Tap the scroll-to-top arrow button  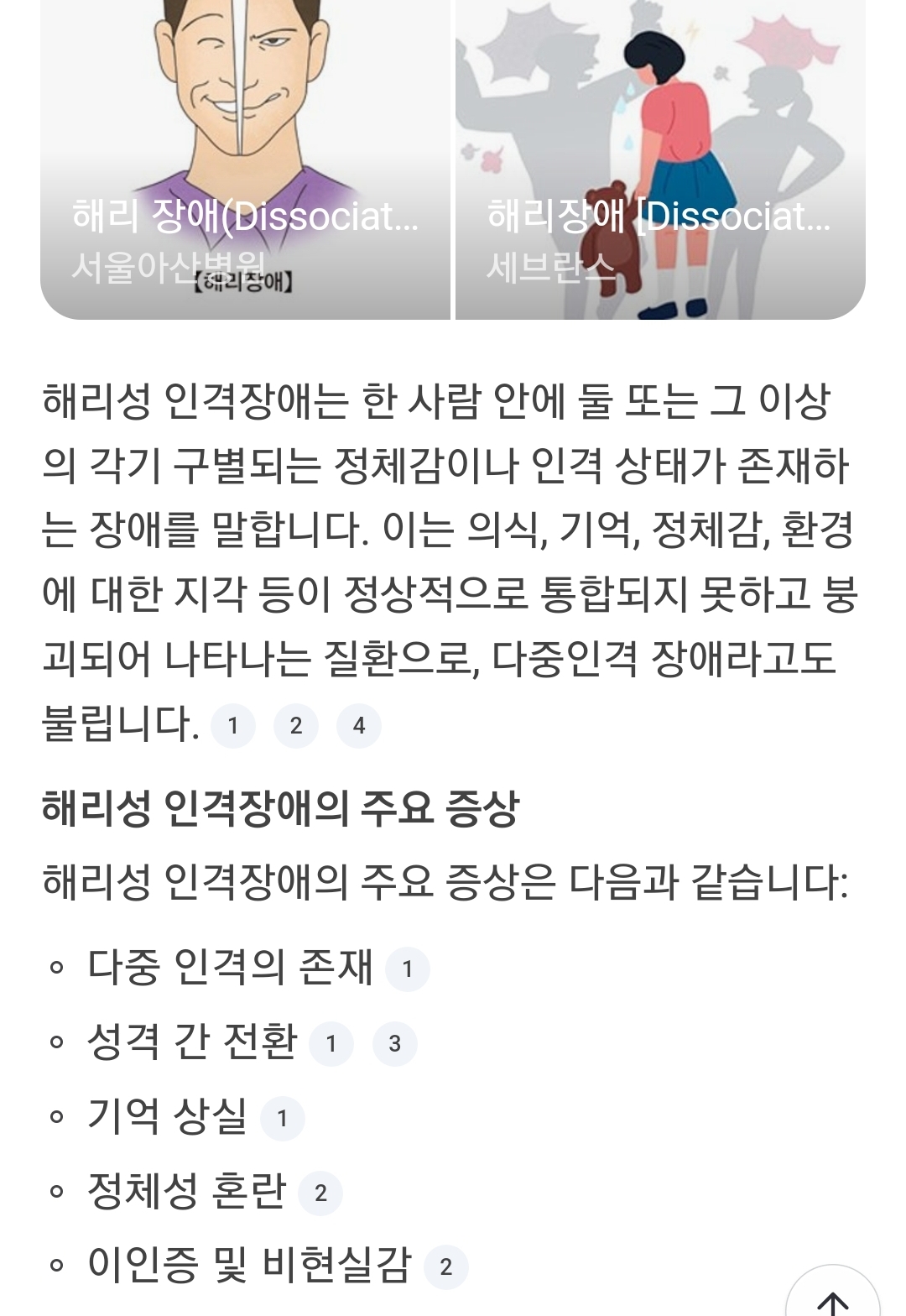point(831,1297)
